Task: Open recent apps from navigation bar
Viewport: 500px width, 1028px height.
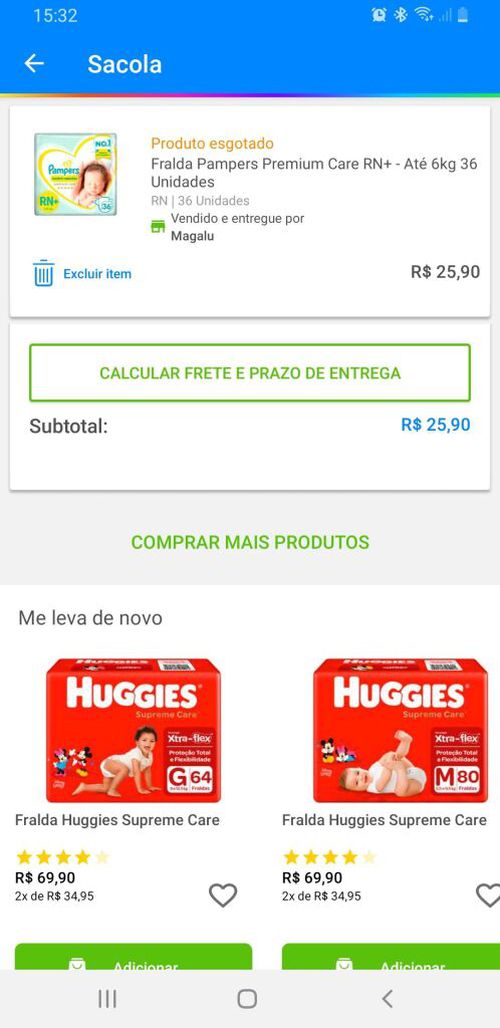Action: [107, 998]
